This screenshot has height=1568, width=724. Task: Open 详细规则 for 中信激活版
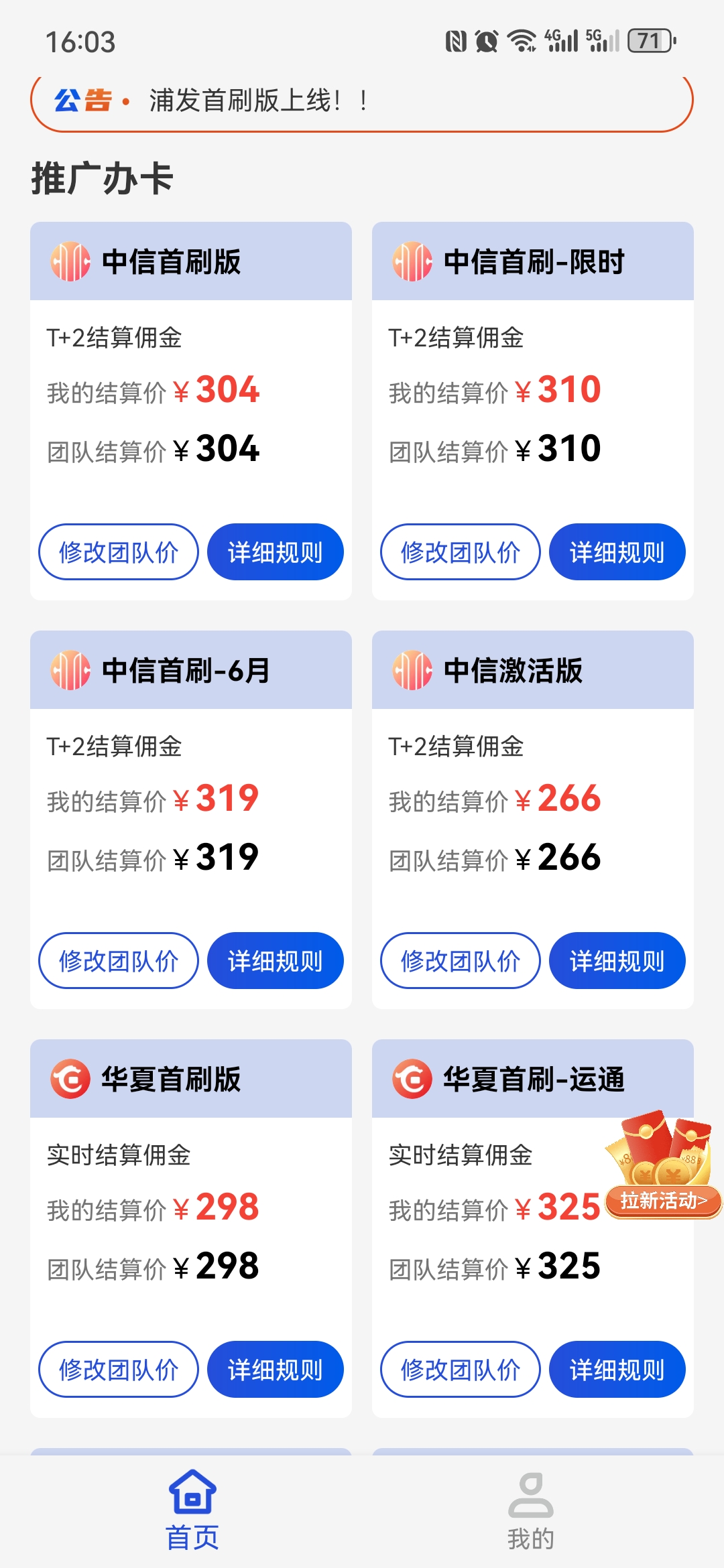(617, 961)
